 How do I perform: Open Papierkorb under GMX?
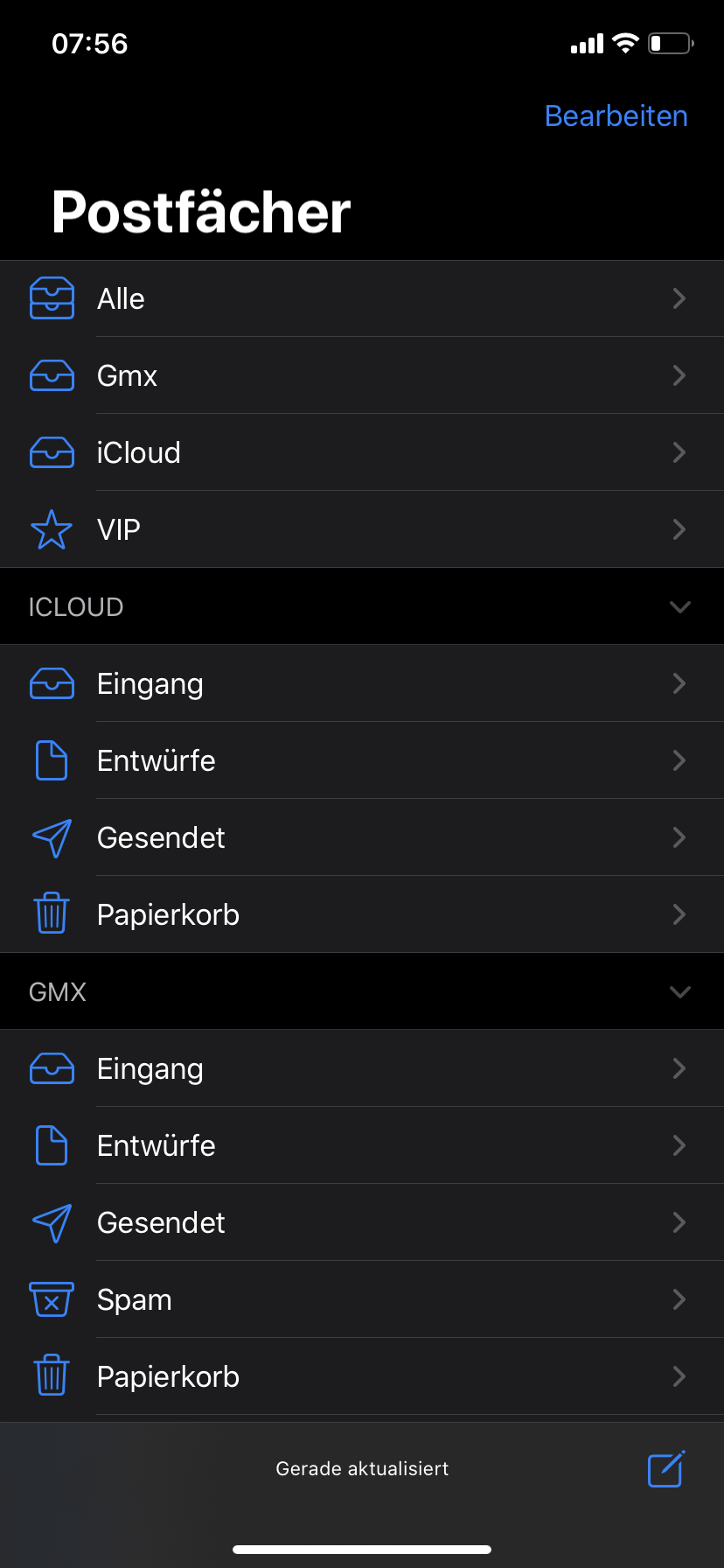click(x=362, y=1376)
